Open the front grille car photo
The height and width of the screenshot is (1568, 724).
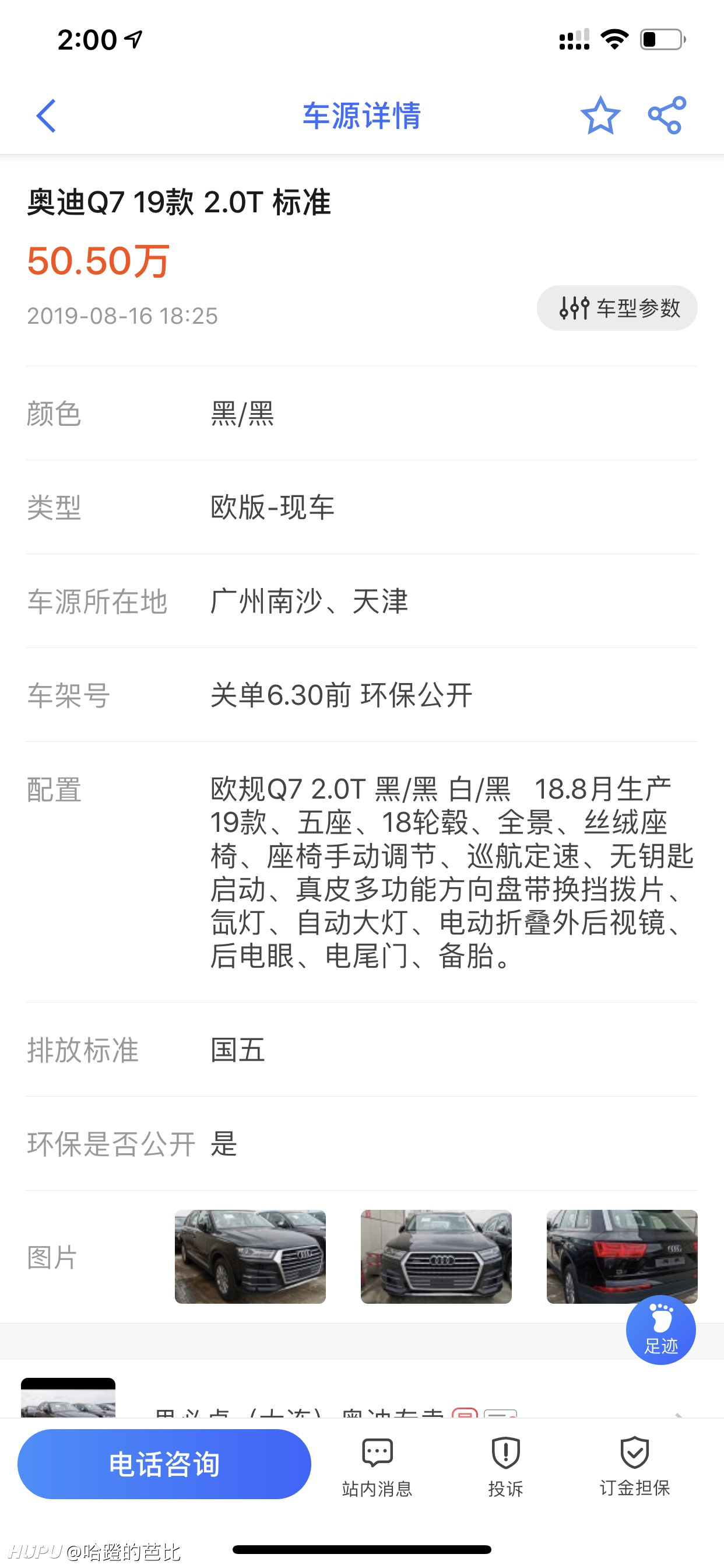[x=436, y=1256]
